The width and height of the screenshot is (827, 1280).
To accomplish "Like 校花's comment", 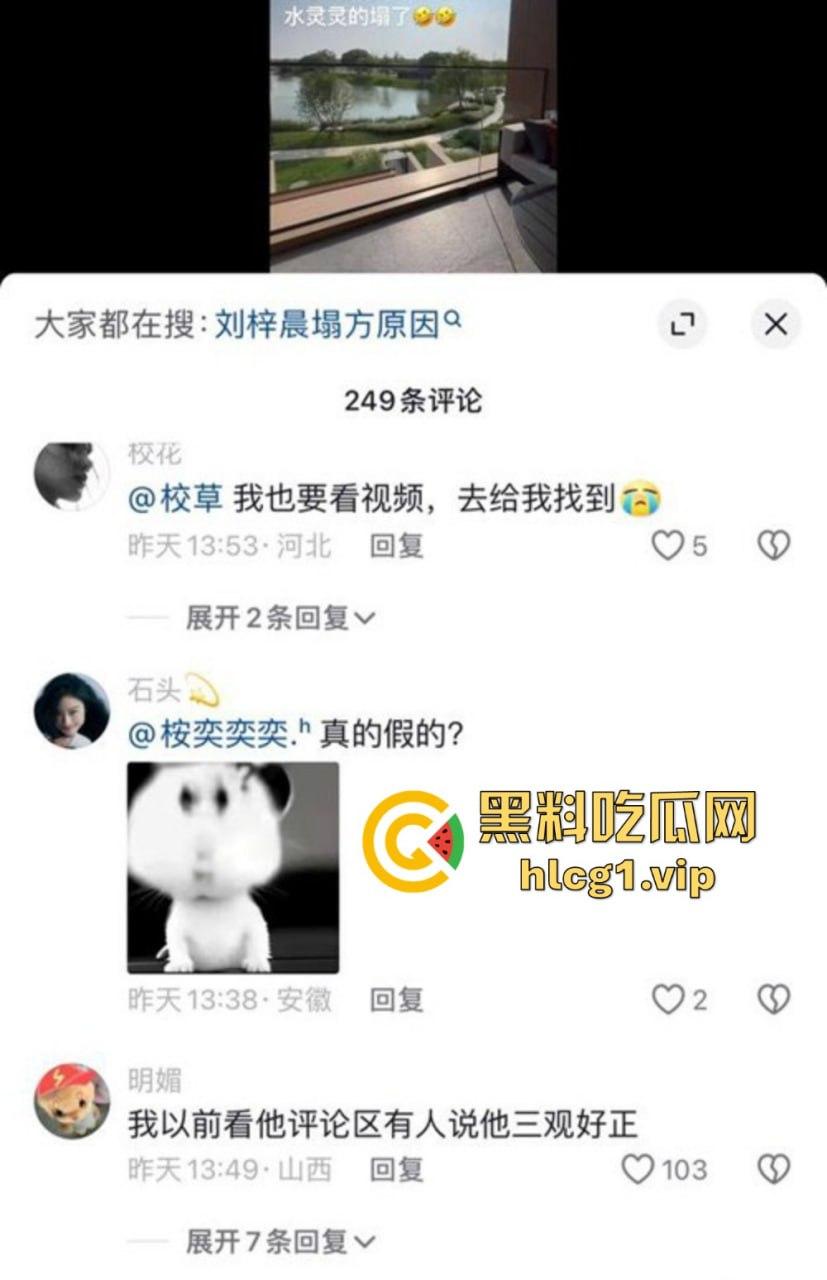I will [x=667, y=545].
